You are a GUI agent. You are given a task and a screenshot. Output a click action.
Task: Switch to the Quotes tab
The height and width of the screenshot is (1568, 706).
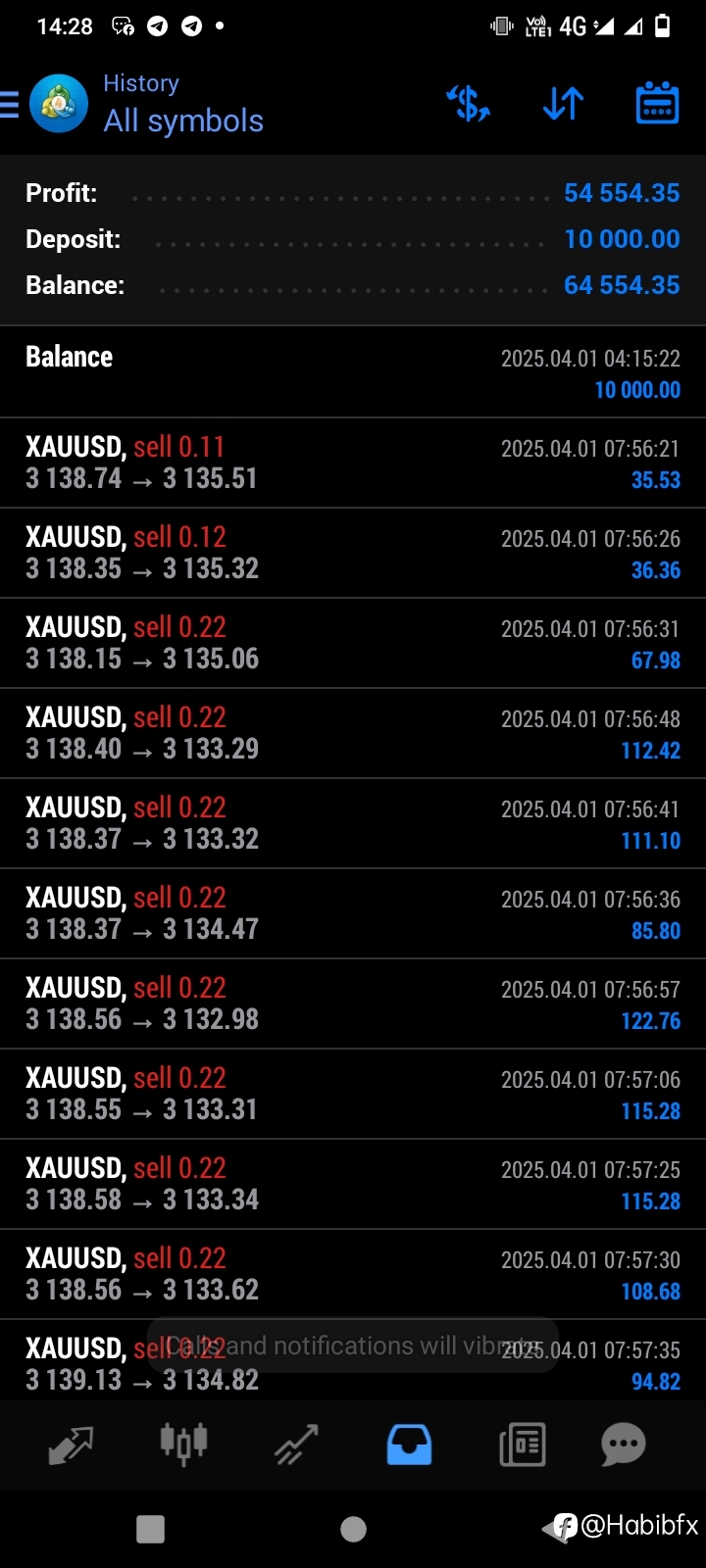point(71,1445)
